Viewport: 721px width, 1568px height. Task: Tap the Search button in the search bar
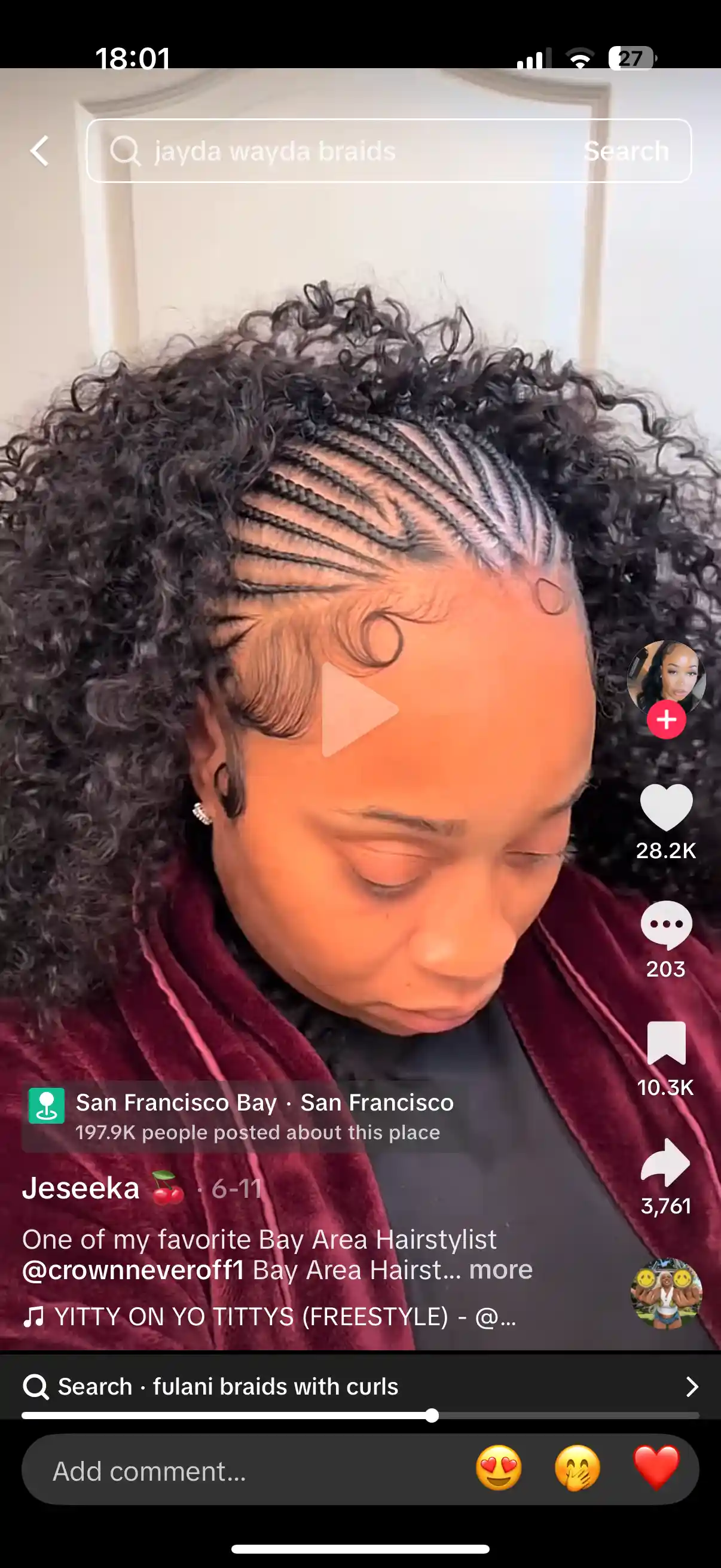[x=625, y=151]
